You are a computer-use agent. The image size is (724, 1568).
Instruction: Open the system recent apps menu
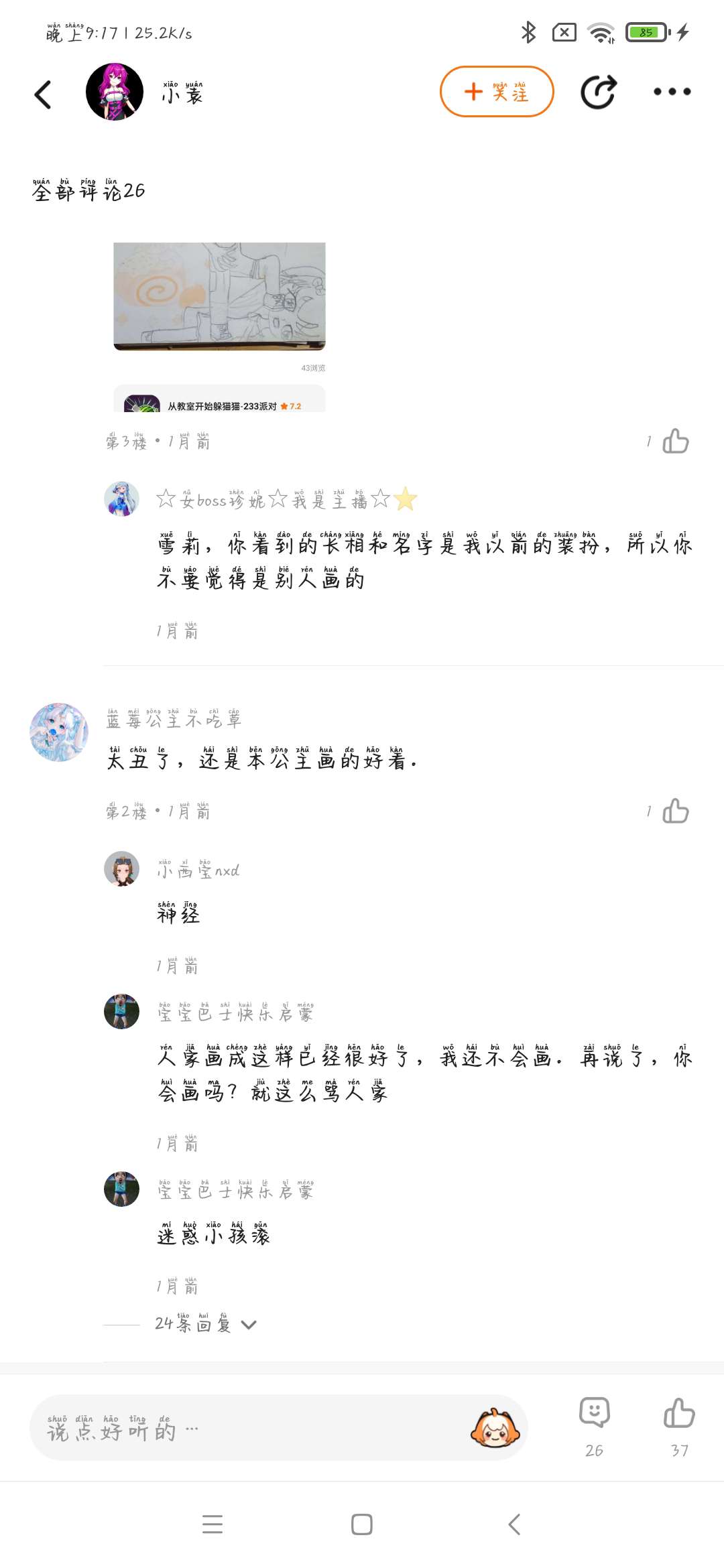pyautogui.click(x=213, y=1524)
